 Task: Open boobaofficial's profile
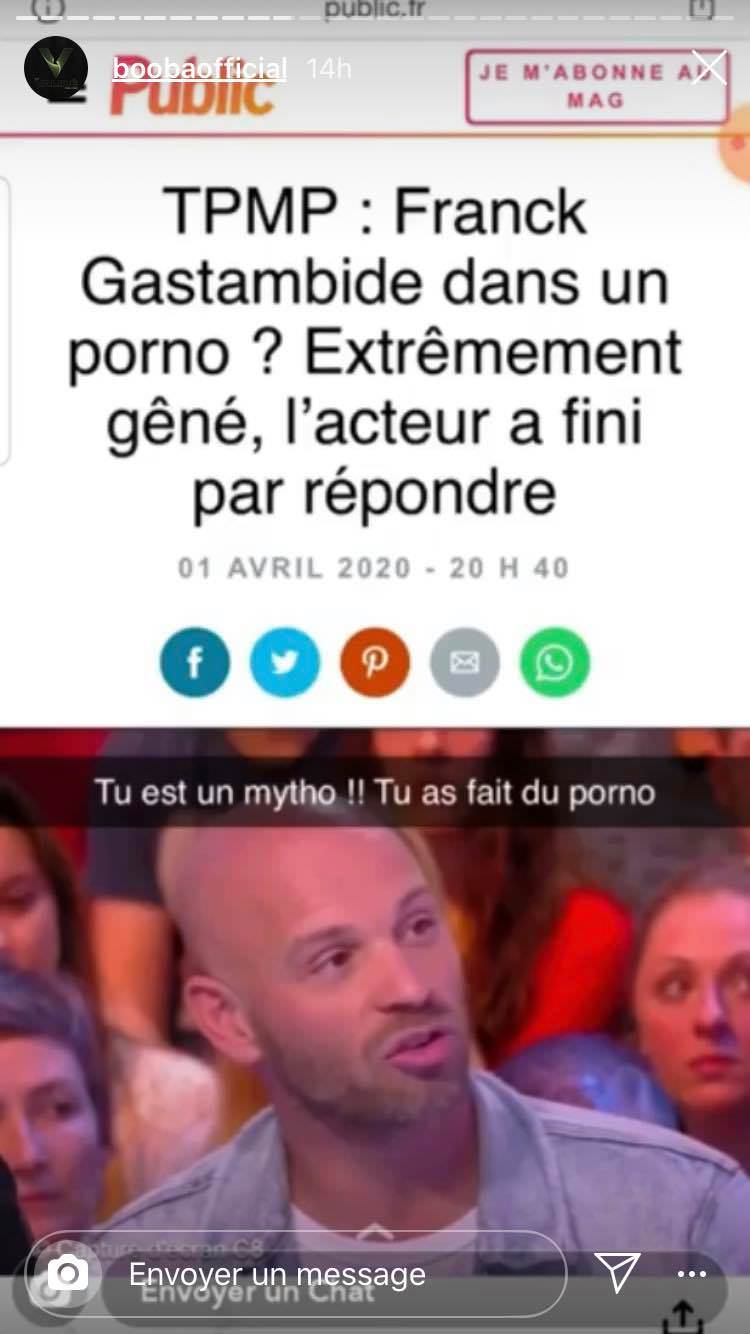[x=199, y=69]
